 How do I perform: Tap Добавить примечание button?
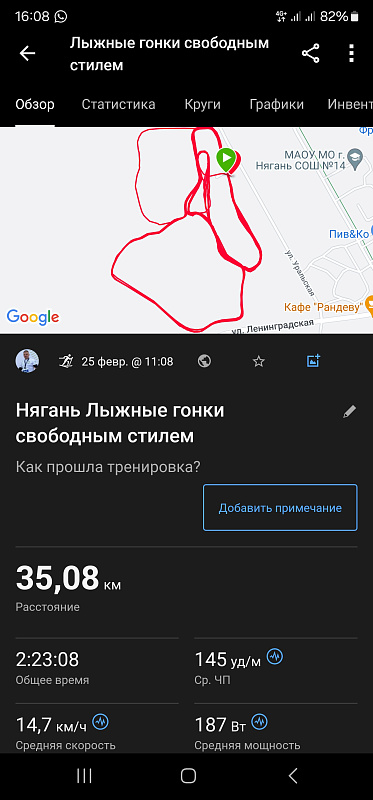point(280,508)
